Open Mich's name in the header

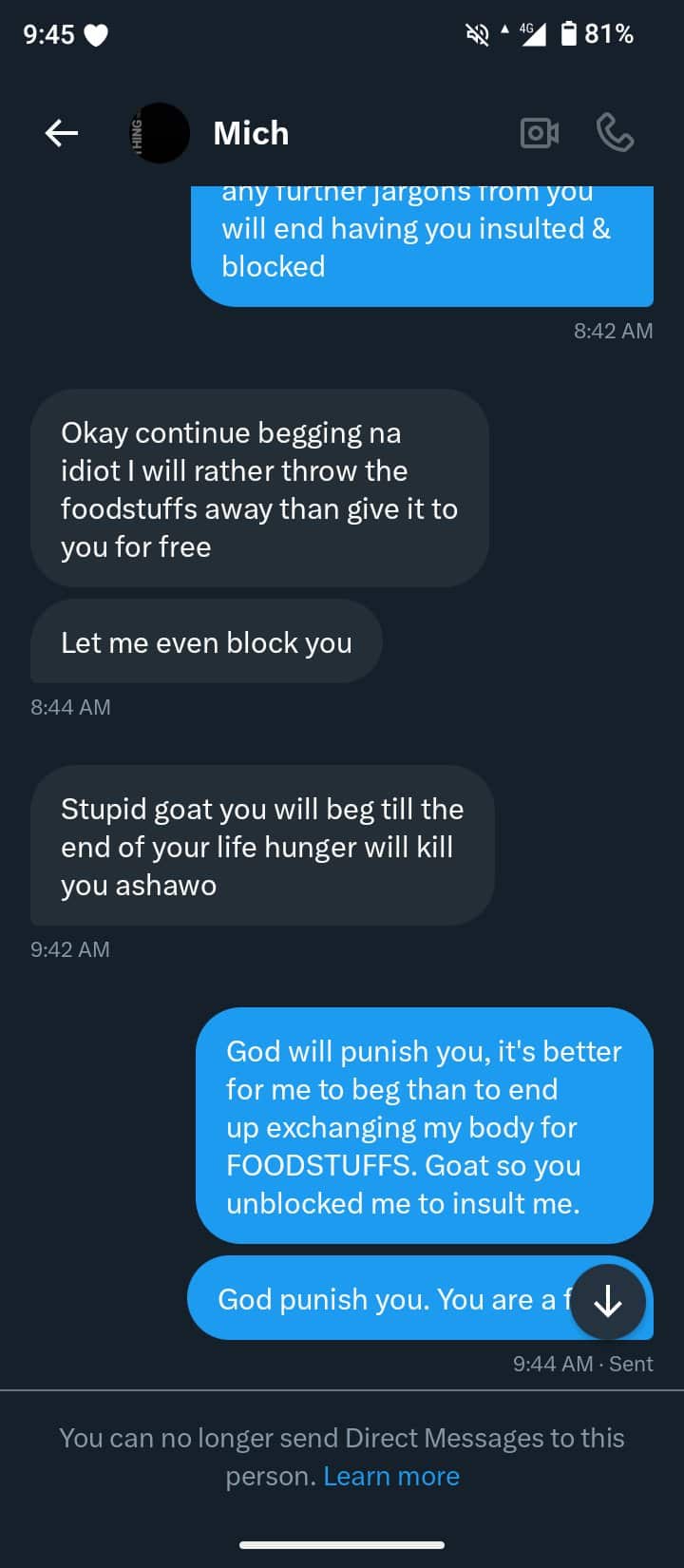pyautogui.click(x=251, y=133)
